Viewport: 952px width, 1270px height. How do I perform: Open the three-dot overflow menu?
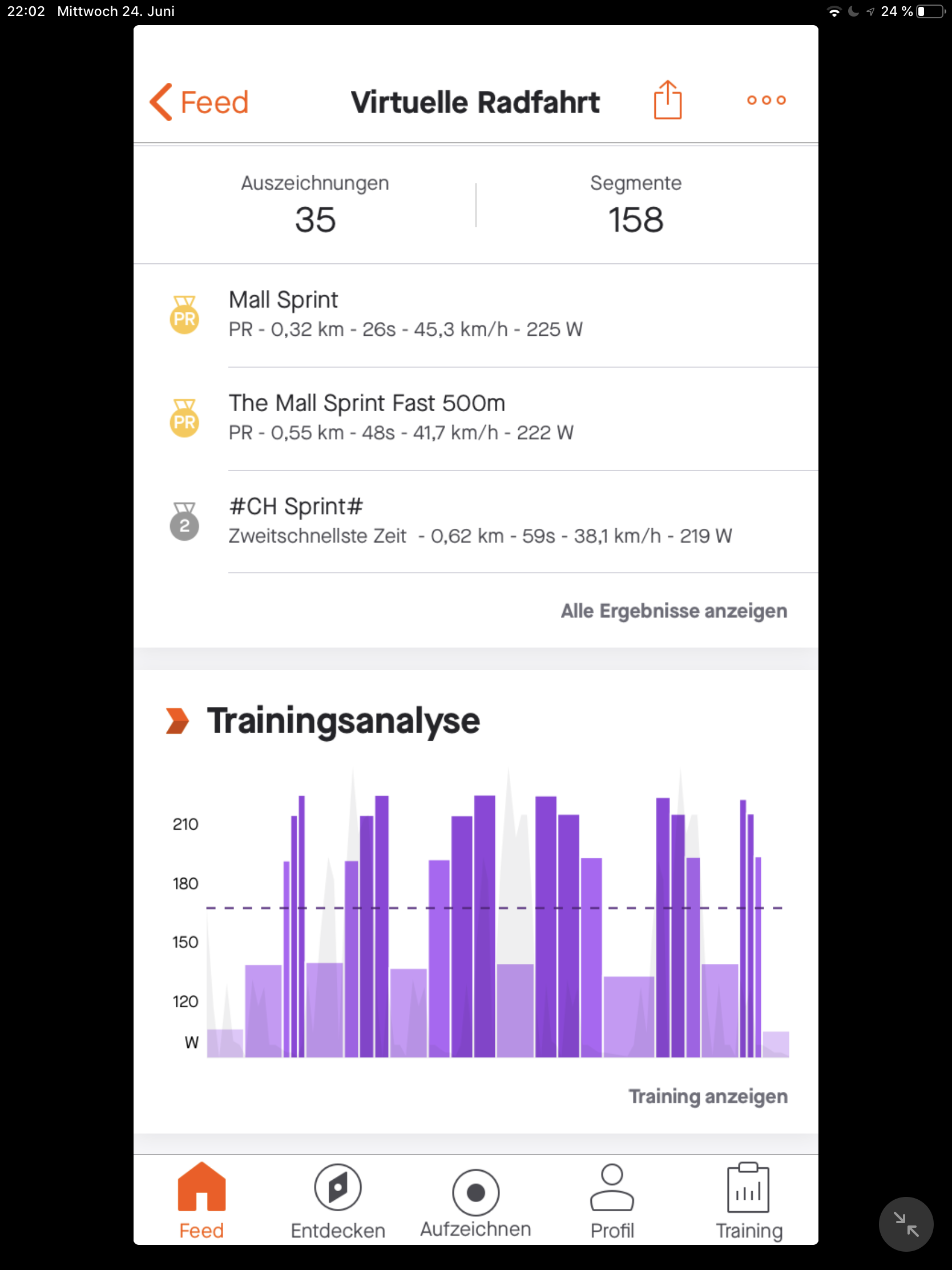pos(765,101)
